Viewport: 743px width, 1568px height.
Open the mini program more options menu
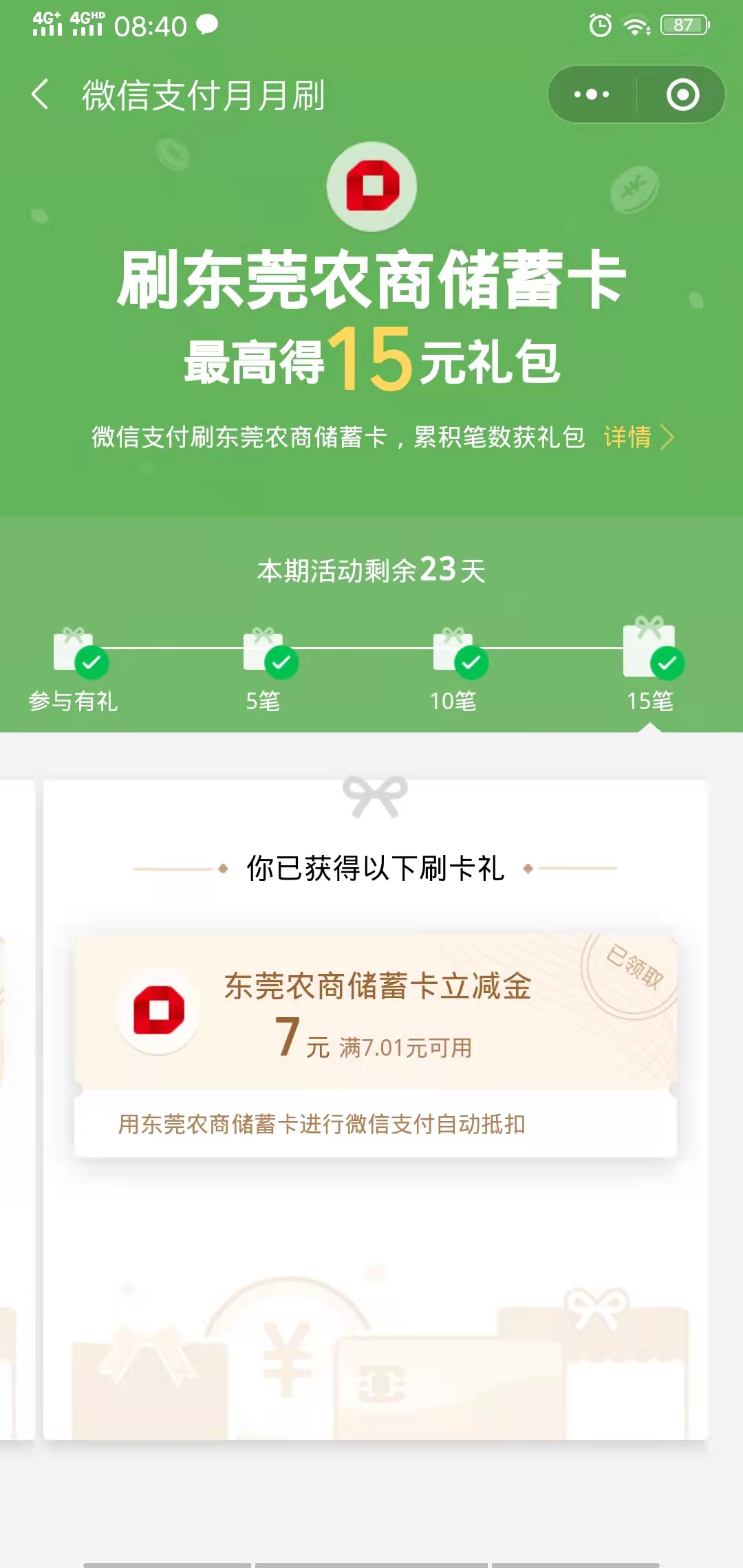(592, 94)
